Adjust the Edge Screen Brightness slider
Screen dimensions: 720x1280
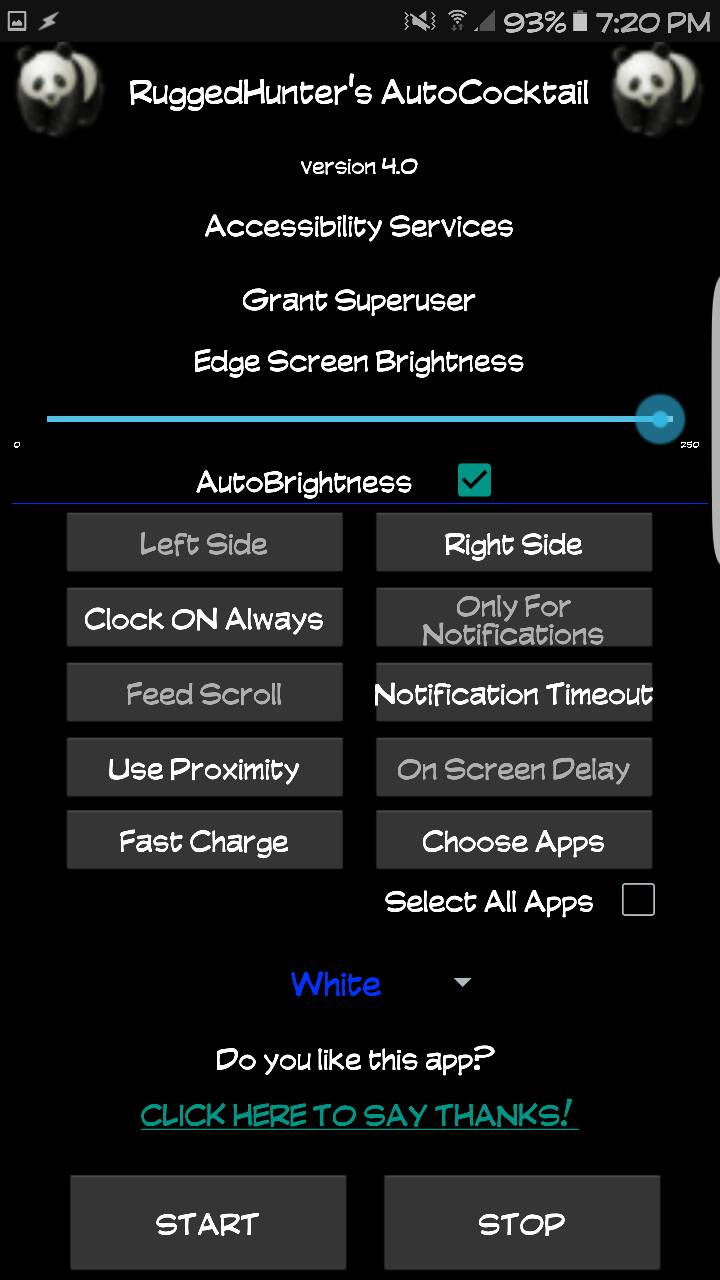[660, 419]
